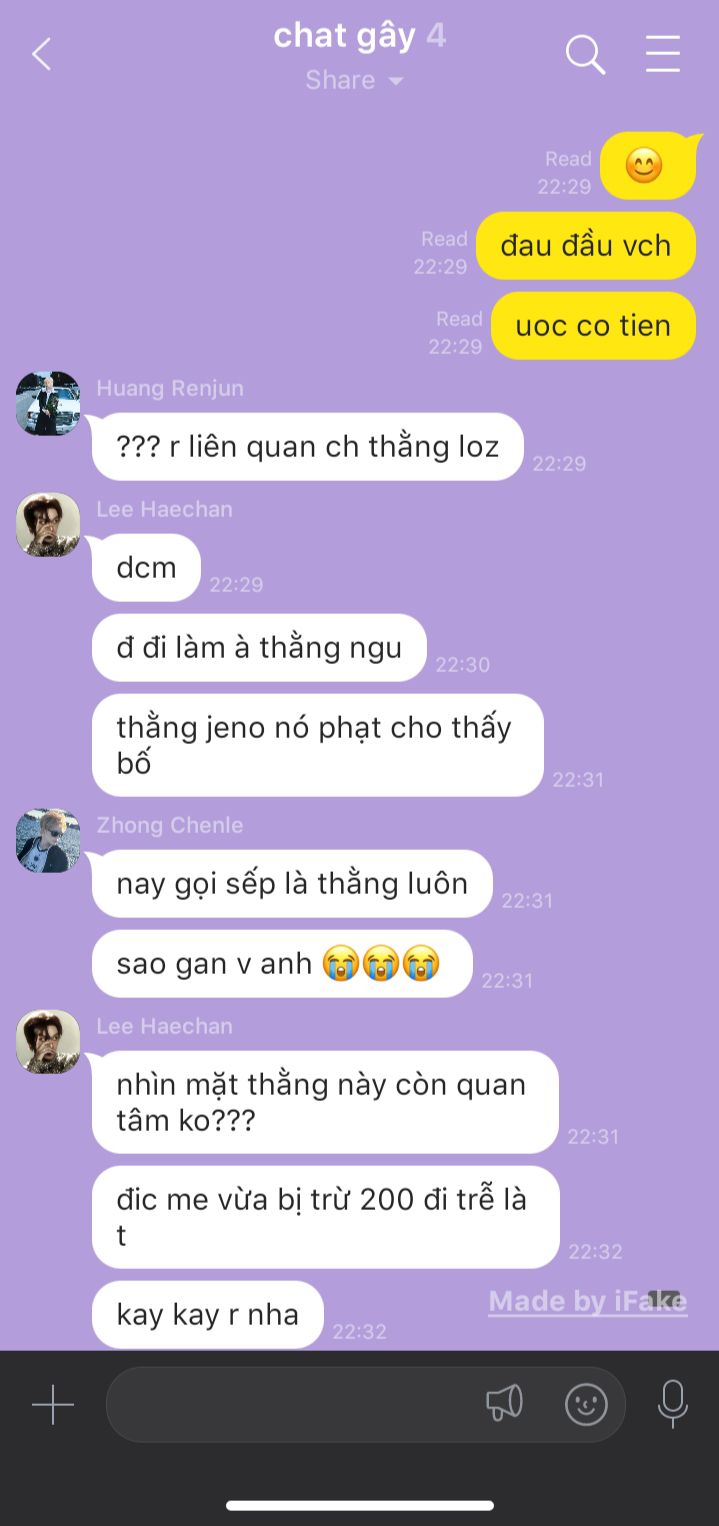Open the emoji sticker picker
The height and width of the screenshot is (1526, 719).
click(586, 1404)
